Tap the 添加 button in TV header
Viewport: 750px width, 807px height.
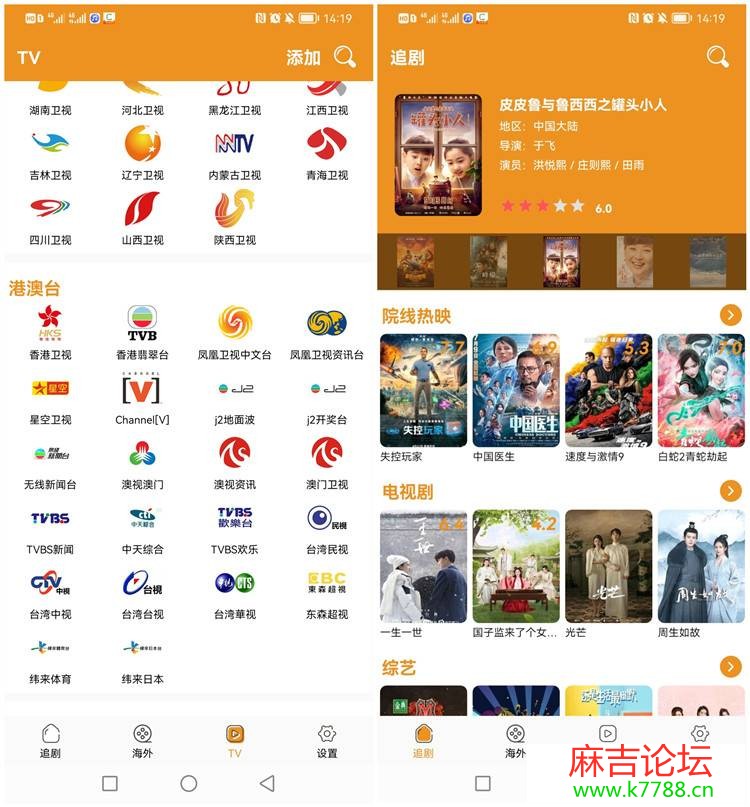click(303, 57)
